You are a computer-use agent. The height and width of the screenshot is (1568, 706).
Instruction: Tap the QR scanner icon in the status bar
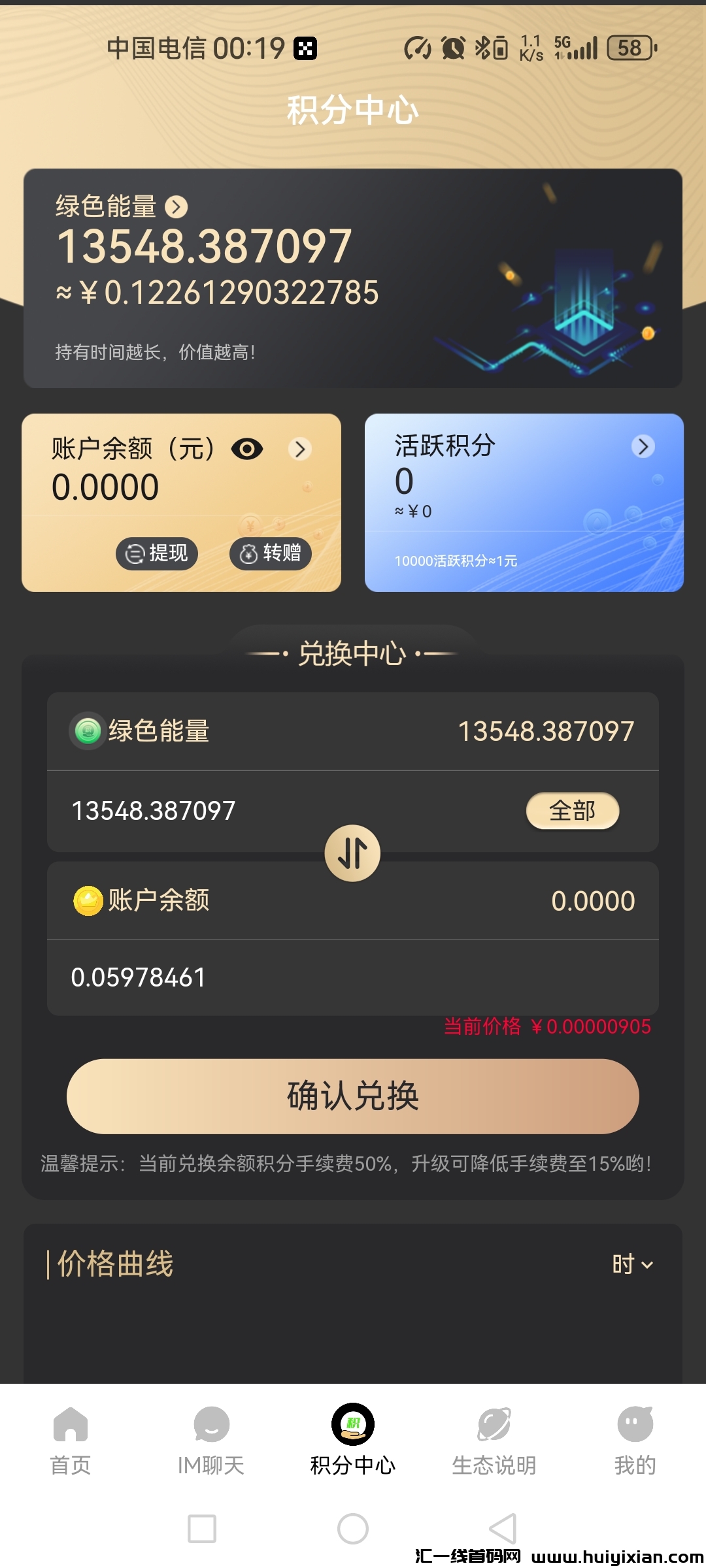(x=305, y=48)
